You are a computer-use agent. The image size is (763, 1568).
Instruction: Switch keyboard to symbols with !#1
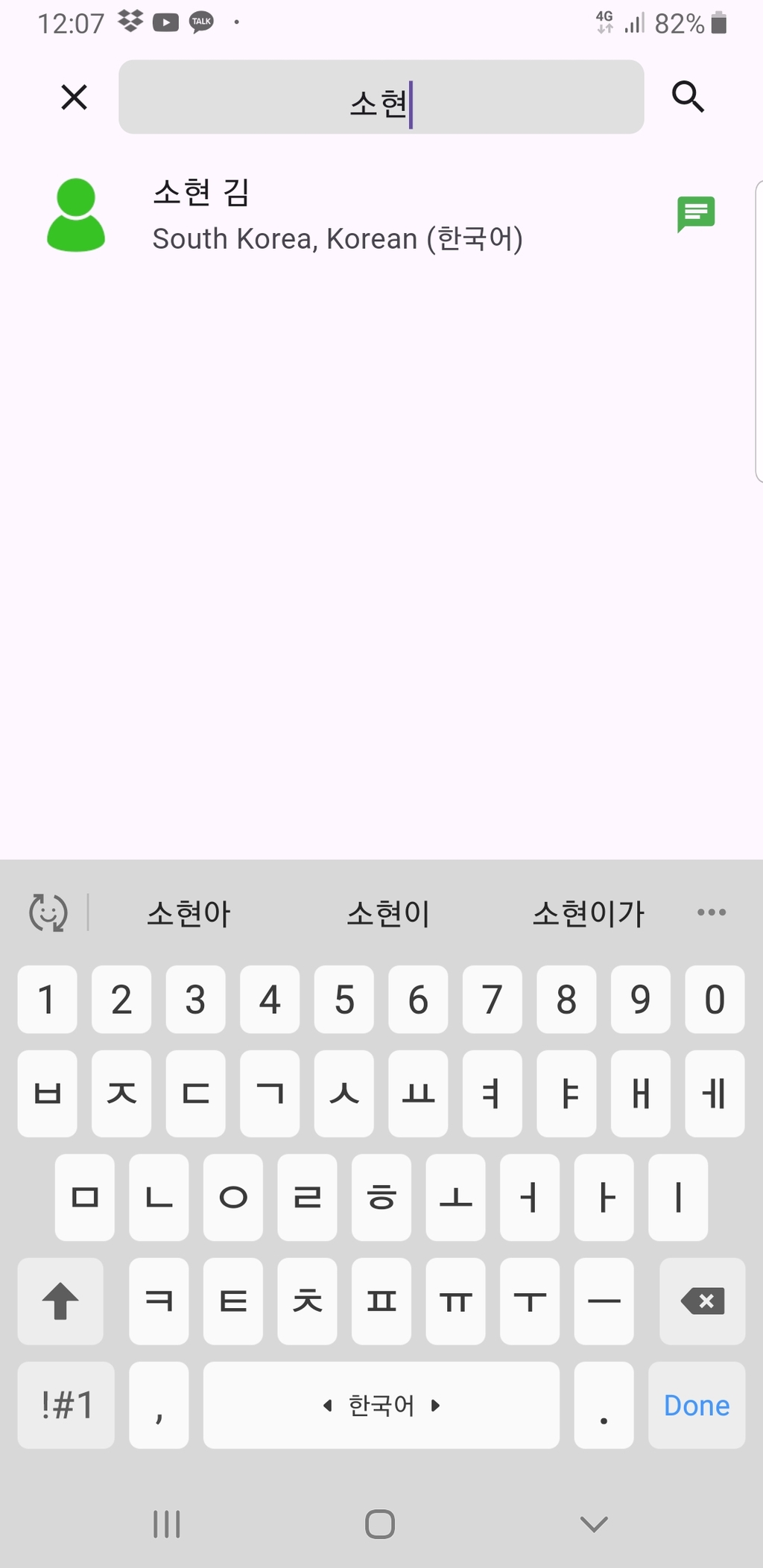click(66, 1406)
